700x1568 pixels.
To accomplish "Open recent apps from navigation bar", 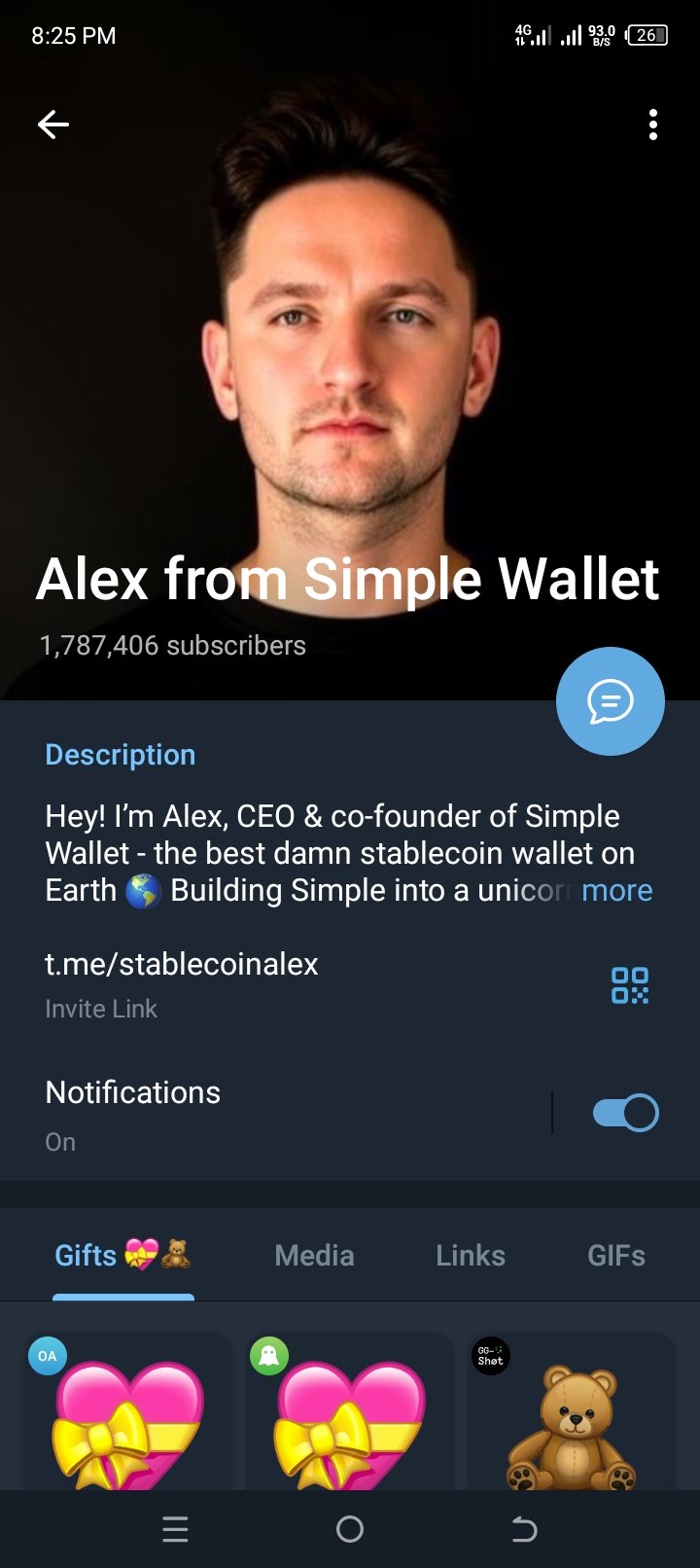I will click(175, 1530).
